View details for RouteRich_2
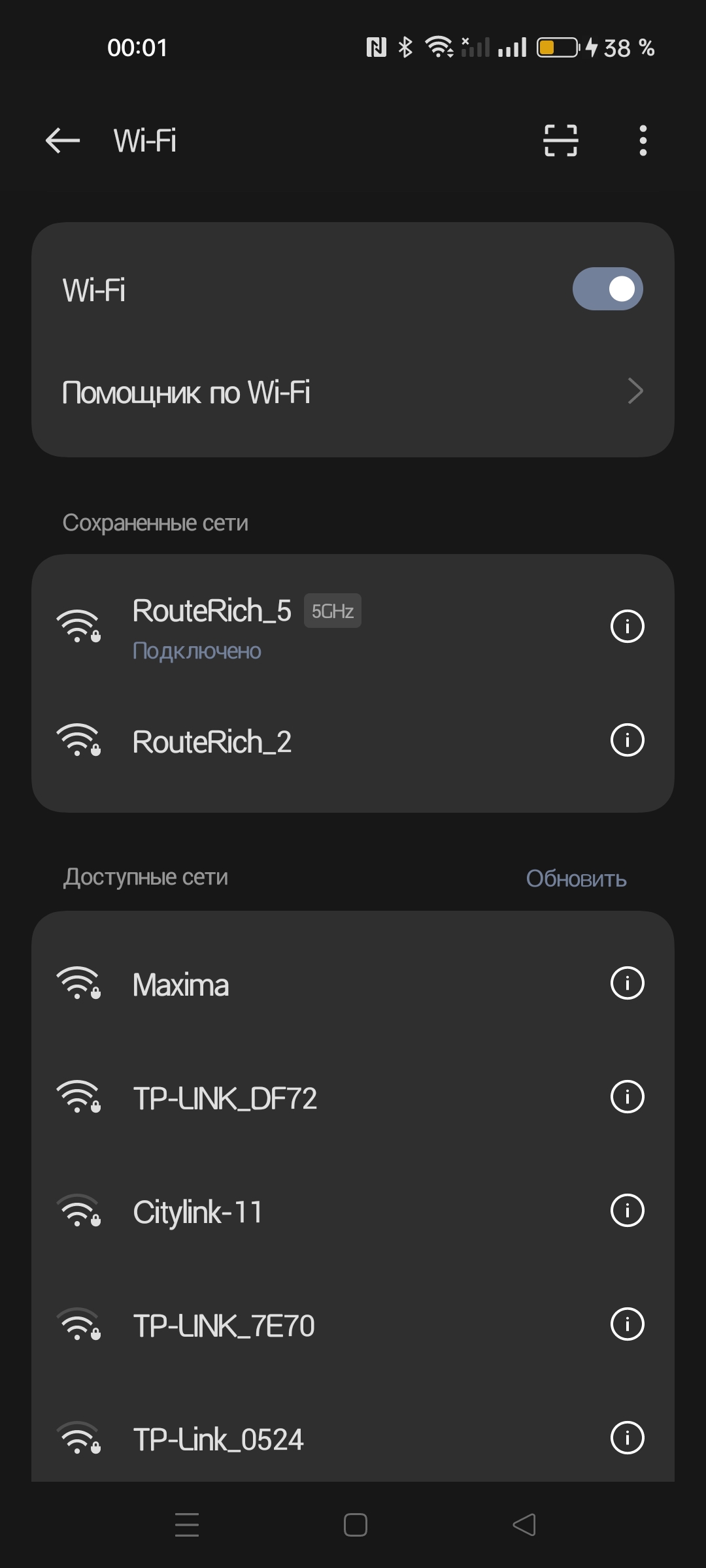The height and width of the screenshot is (1568, 706). tap(627, 740)
